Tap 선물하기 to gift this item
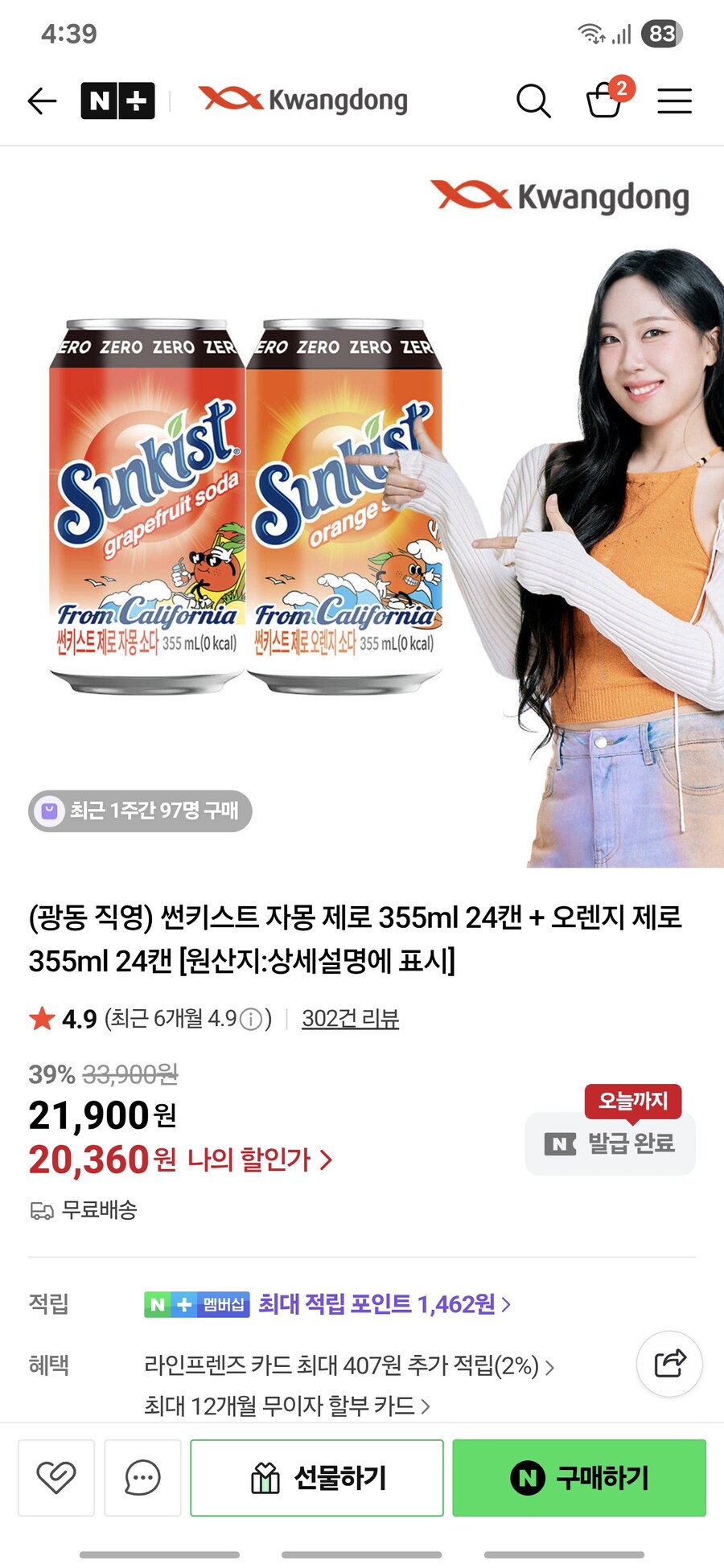This screenshot has height=1568, width=724. 317,1478
